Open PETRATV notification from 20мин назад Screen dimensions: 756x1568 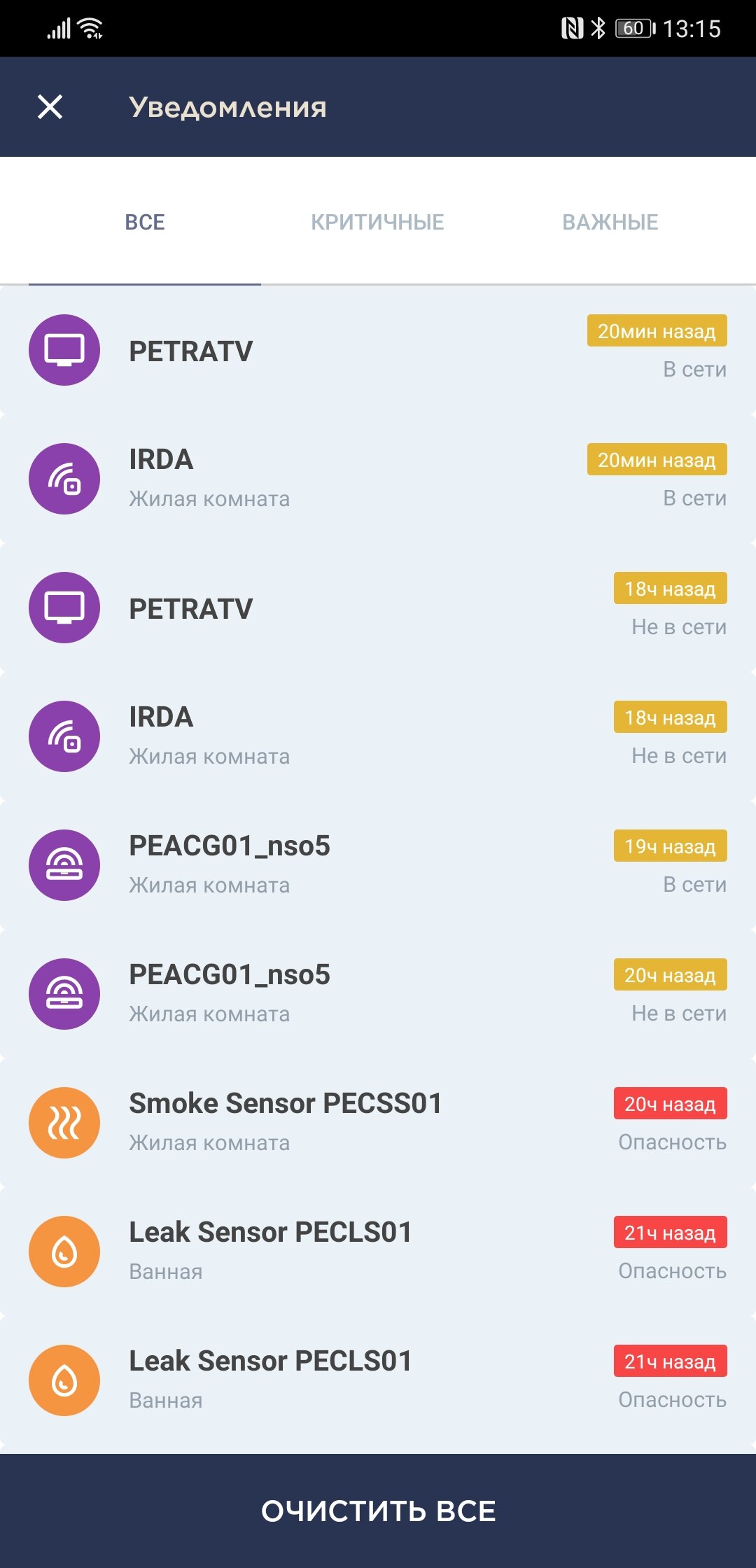(x=378, y=350)
